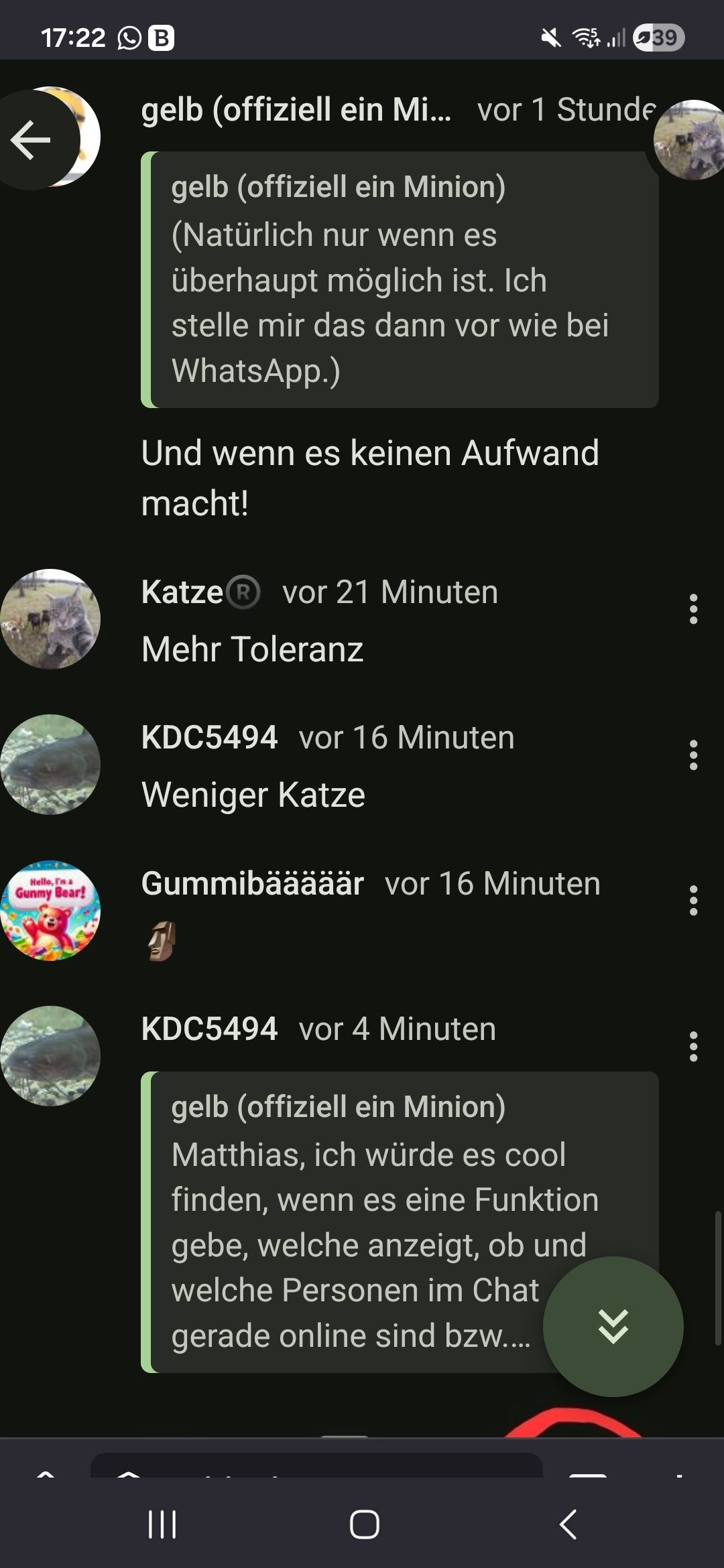Viewport: 724px width, 1568px height.
Task: Open the username Katze's profile
Action: (182, 592)
